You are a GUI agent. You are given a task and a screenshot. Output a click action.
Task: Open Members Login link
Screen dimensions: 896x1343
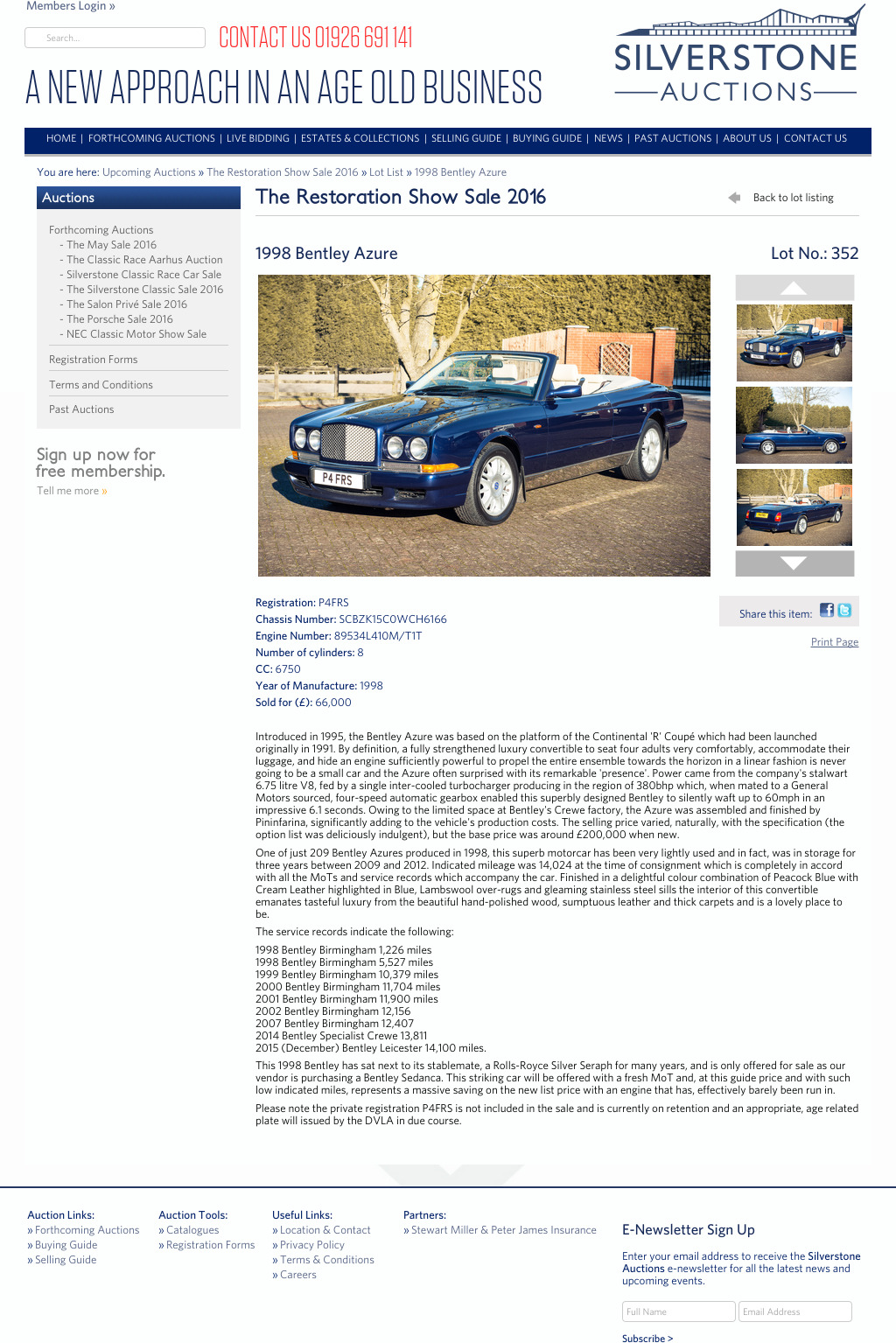pos(71,6)
